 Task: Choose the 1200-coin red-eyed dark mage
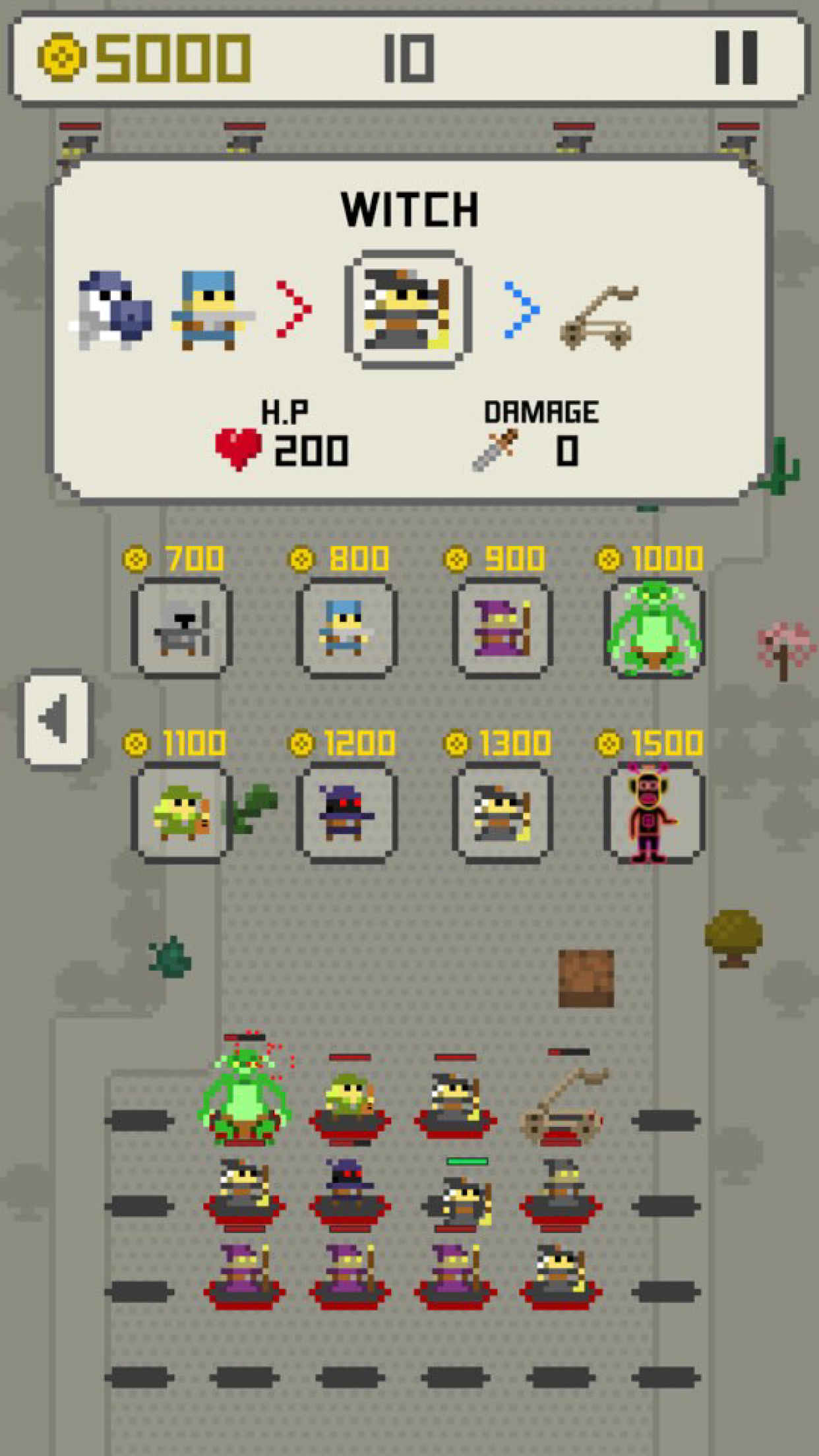346,812
